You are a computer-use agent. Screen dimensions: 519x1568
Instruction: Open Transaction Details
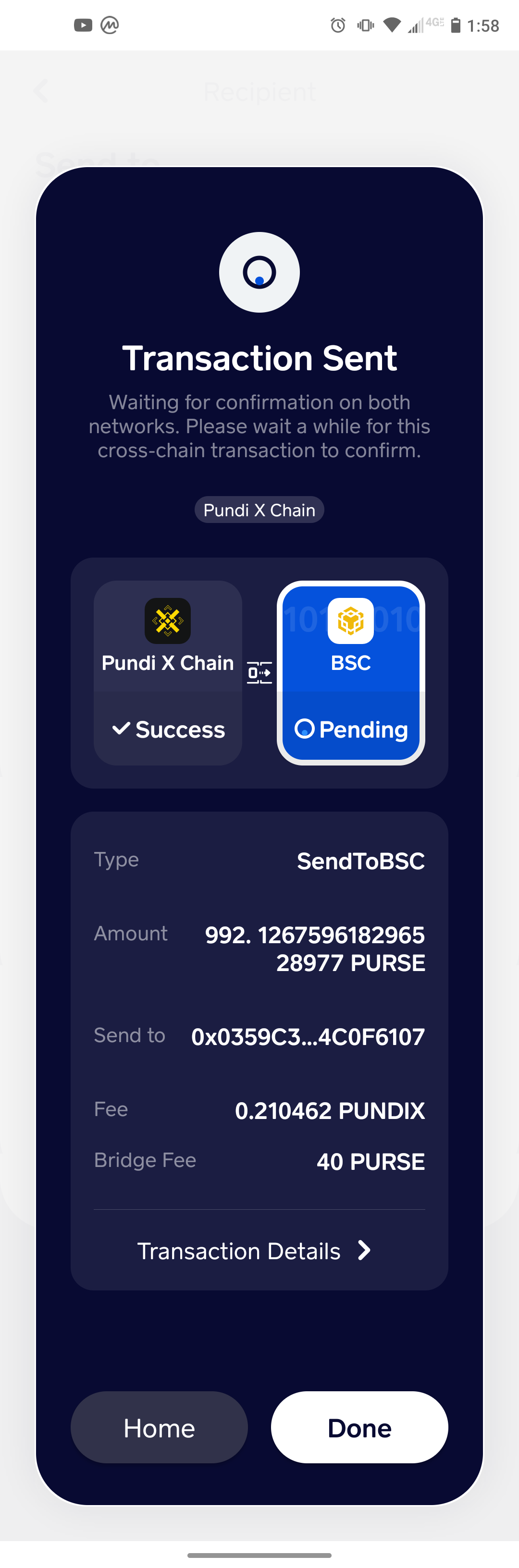click(254, 1251)
